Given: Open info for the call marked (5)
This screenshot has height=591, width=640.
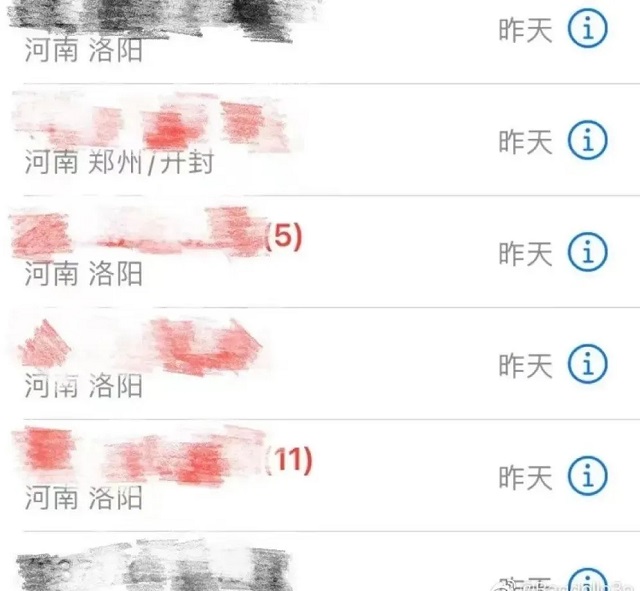Looking at the screenshot, I should 588,253.
